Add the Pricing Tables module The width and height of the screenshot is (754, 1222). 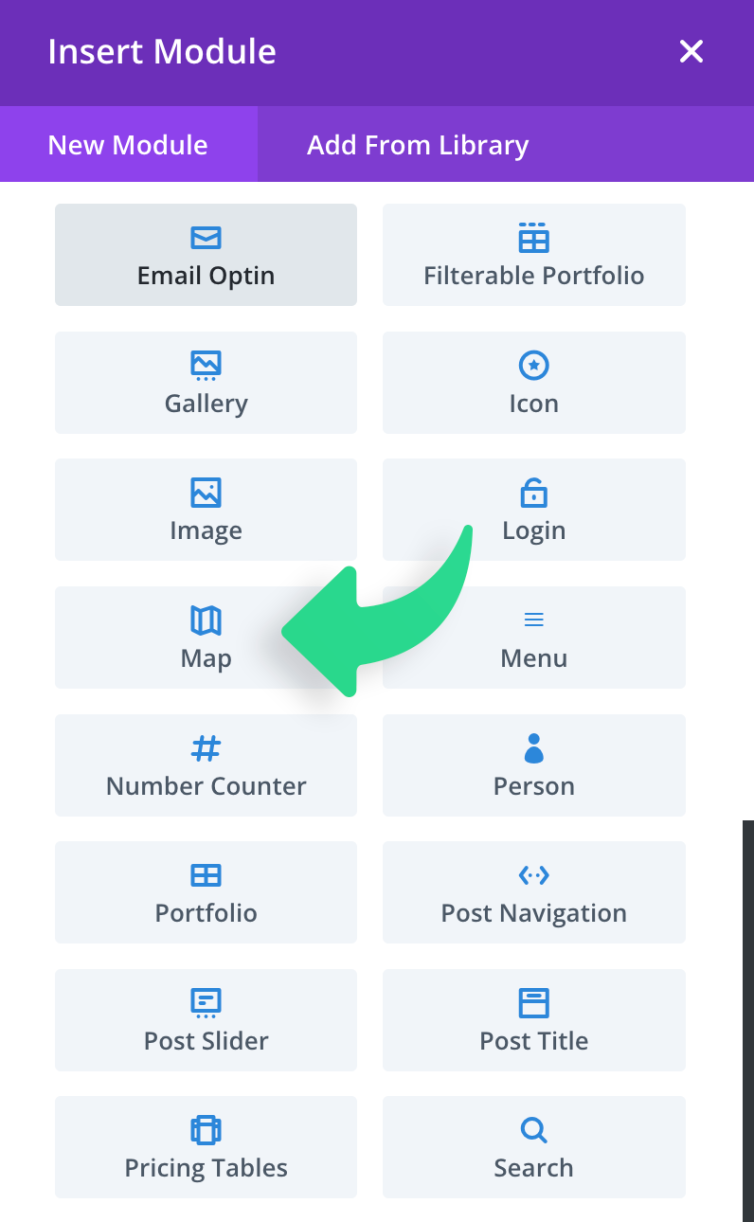[x=206, y=1147]
